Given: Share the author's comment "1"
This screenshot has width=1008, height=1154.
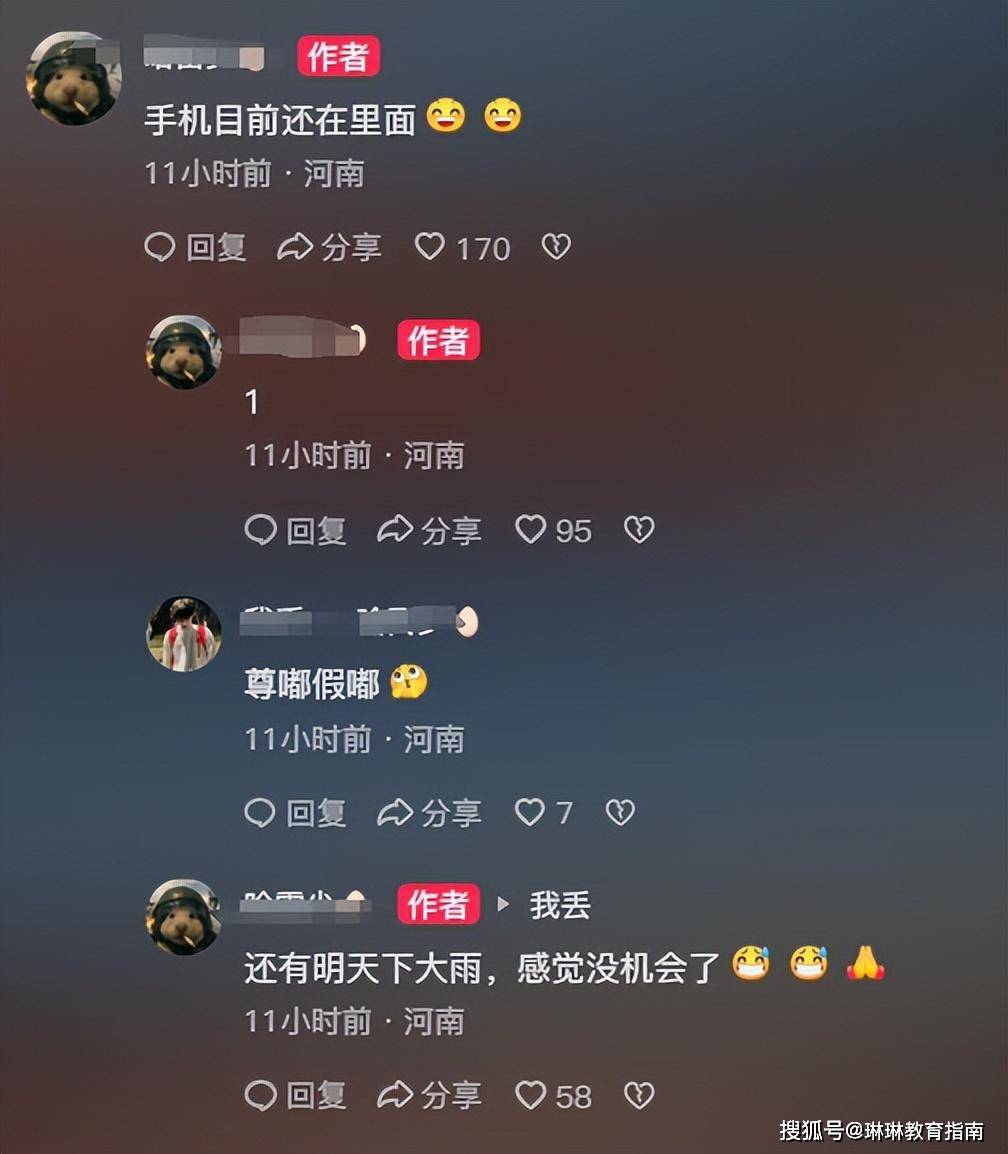Looking at the screenshot, I should 429,530.
